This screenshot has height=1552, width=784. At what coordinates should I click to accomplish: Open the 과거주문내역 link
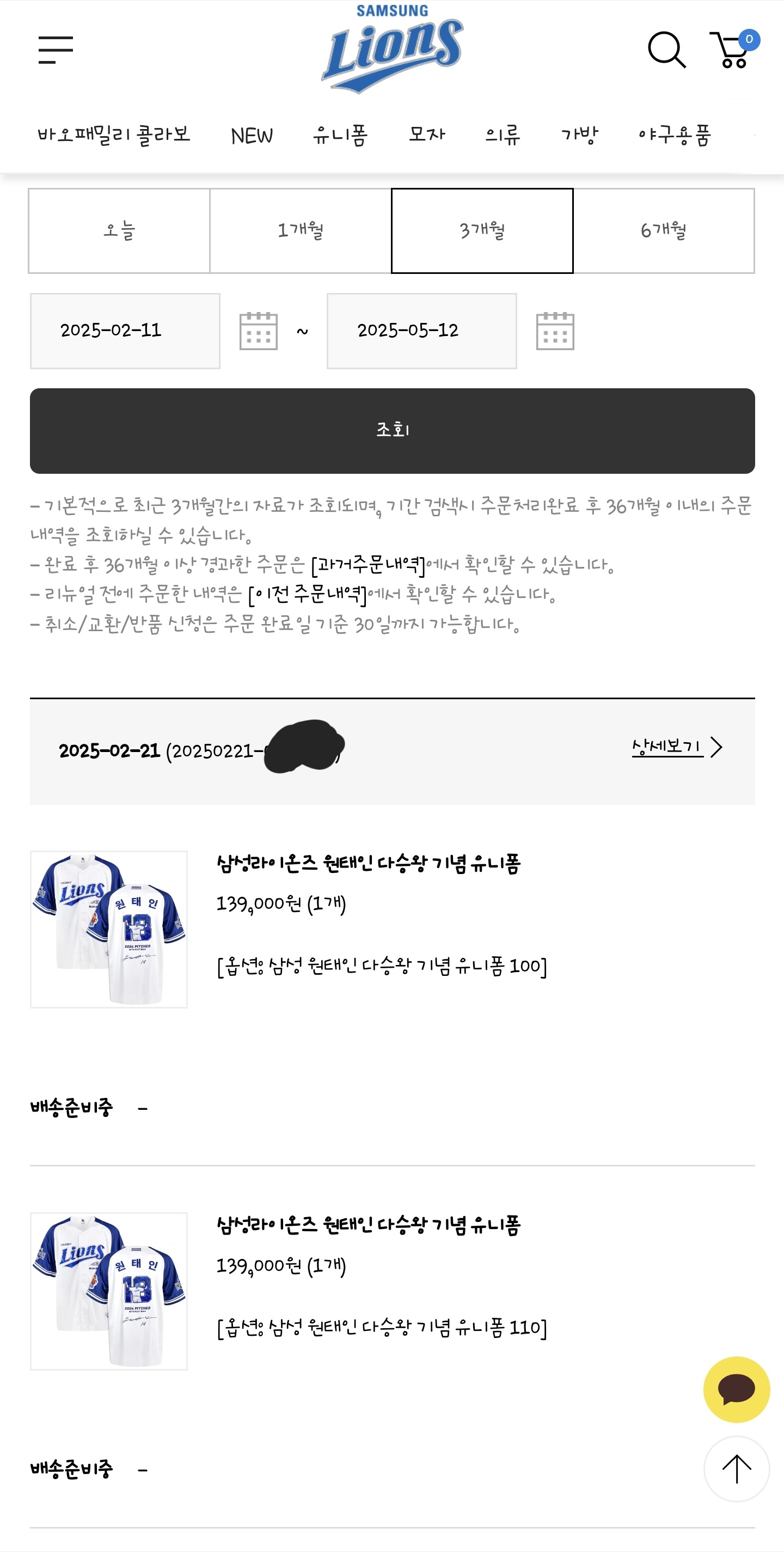click(x=368, y=565)
